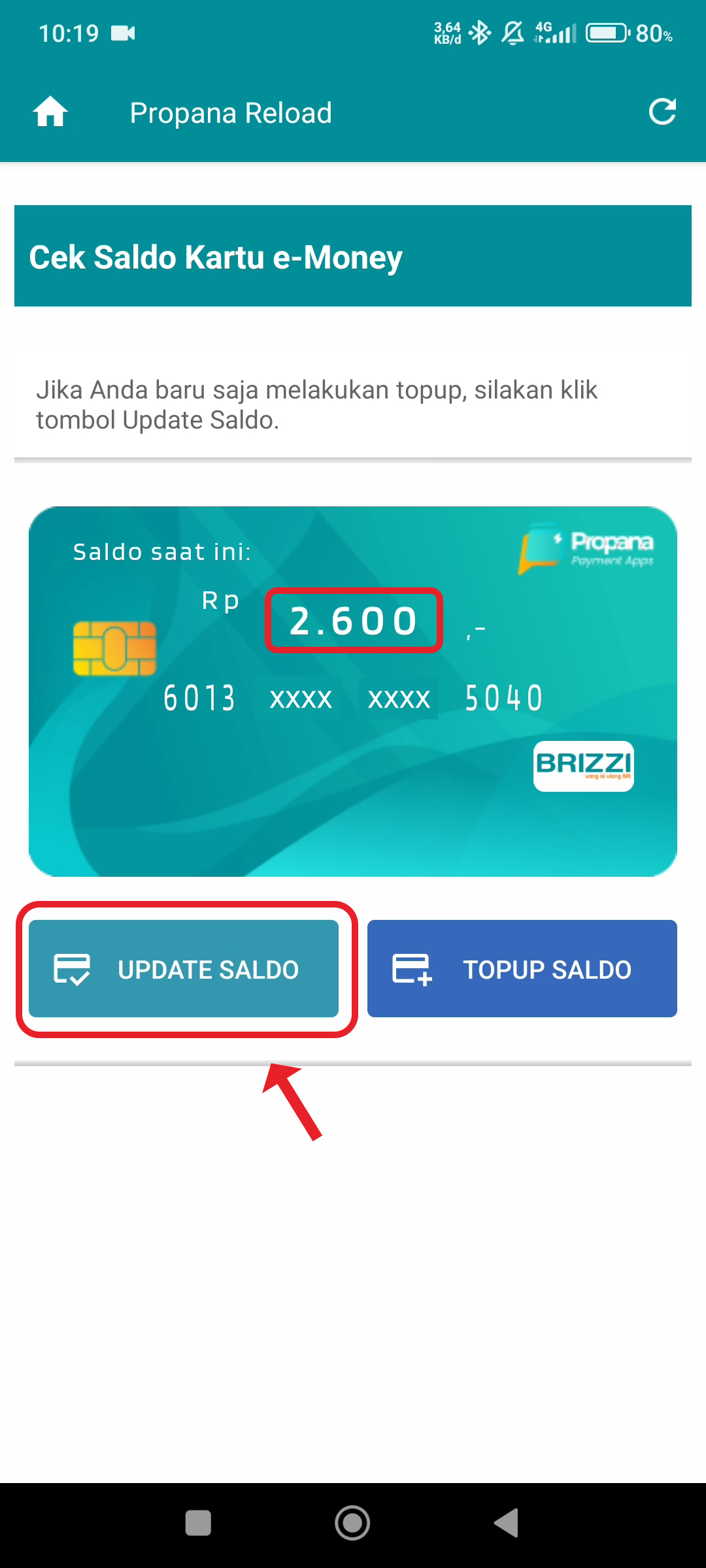This screenshot has width=706, height=1568.
Task: Open recent apps from navigation bar
Action: point(198,1523)
